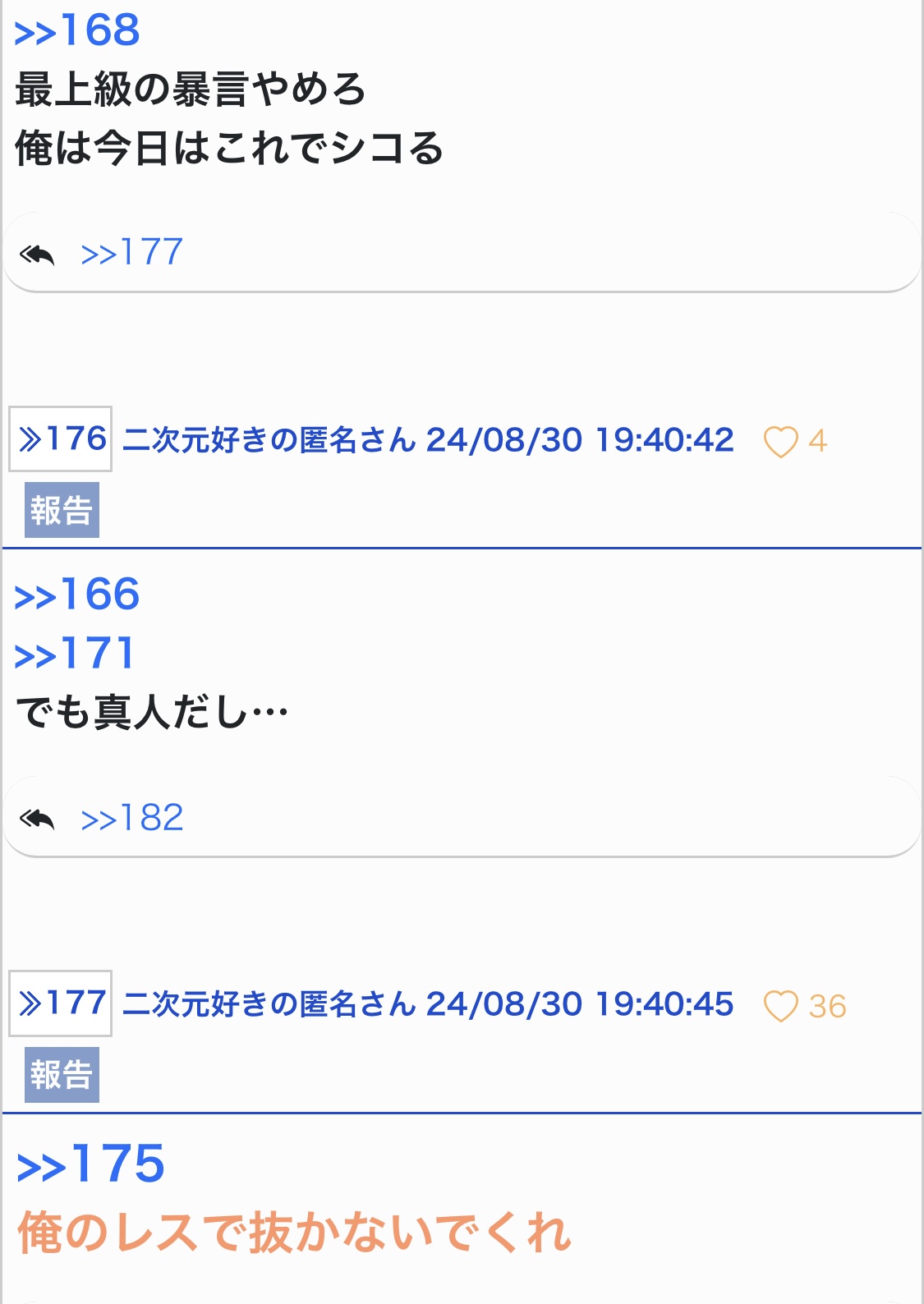Open the >>175 quote link
The height and width of the screenshot is (1304, 924).
(x=90, y=1164)
